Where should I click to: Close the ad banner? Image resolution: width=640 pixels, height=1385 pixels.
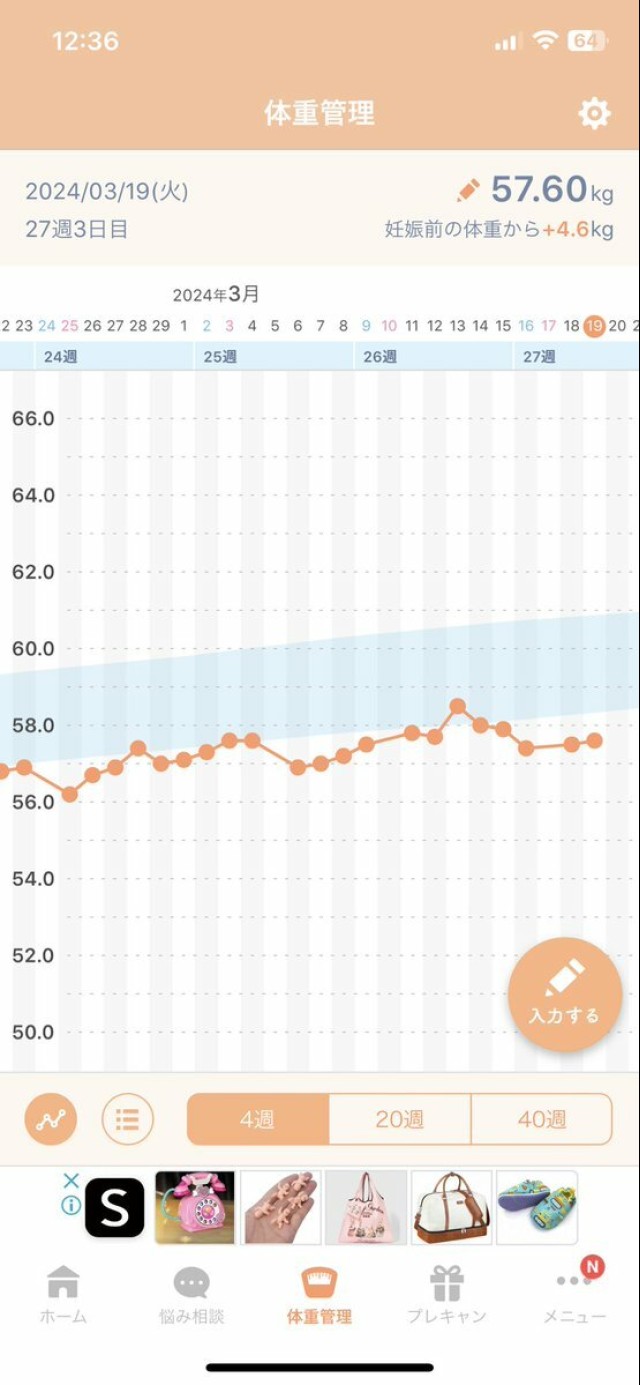(x=71, y=1181)
